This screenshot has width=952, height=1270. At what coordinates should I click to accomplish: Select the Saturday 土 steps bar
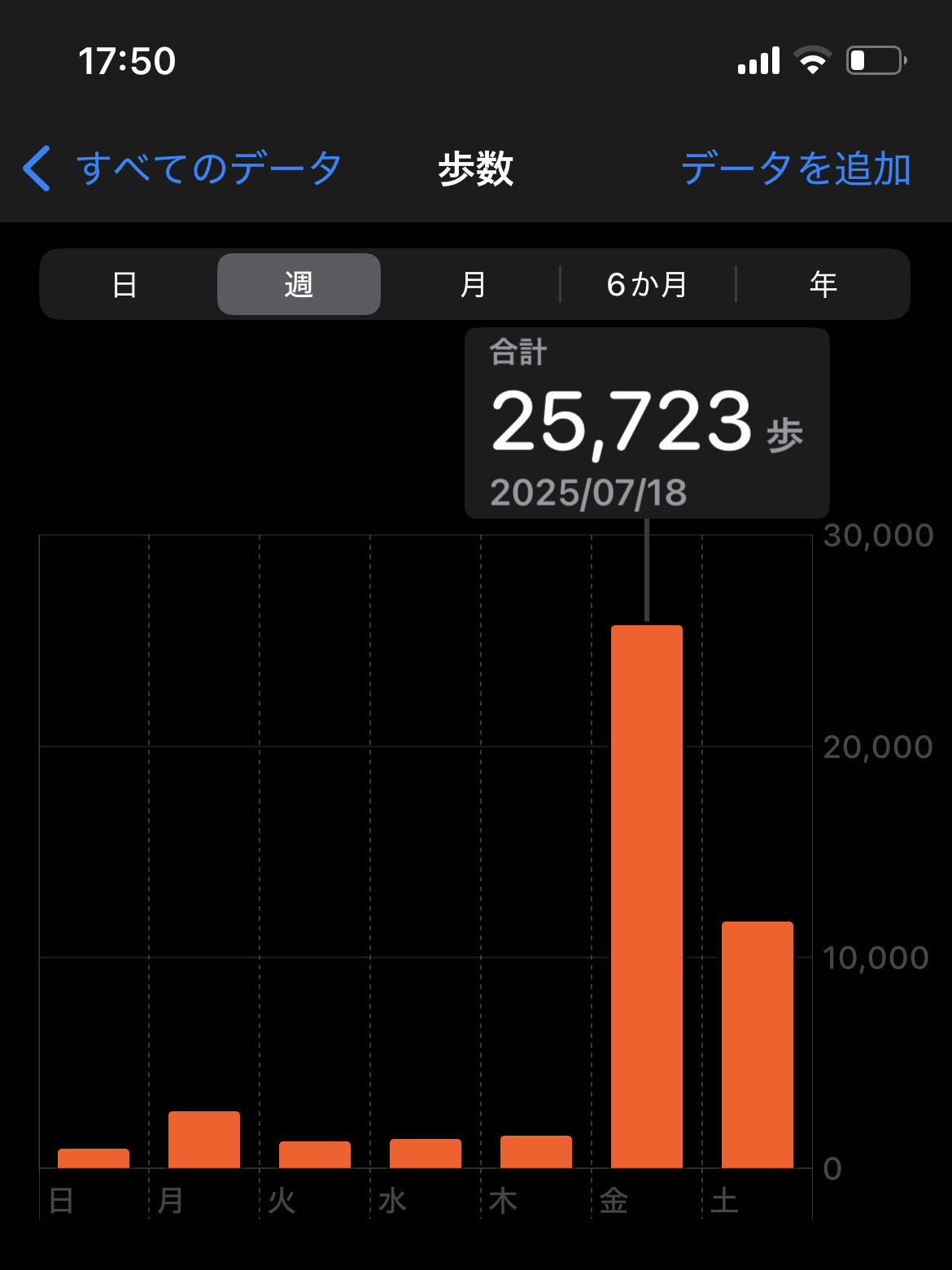click(758, 1044)
